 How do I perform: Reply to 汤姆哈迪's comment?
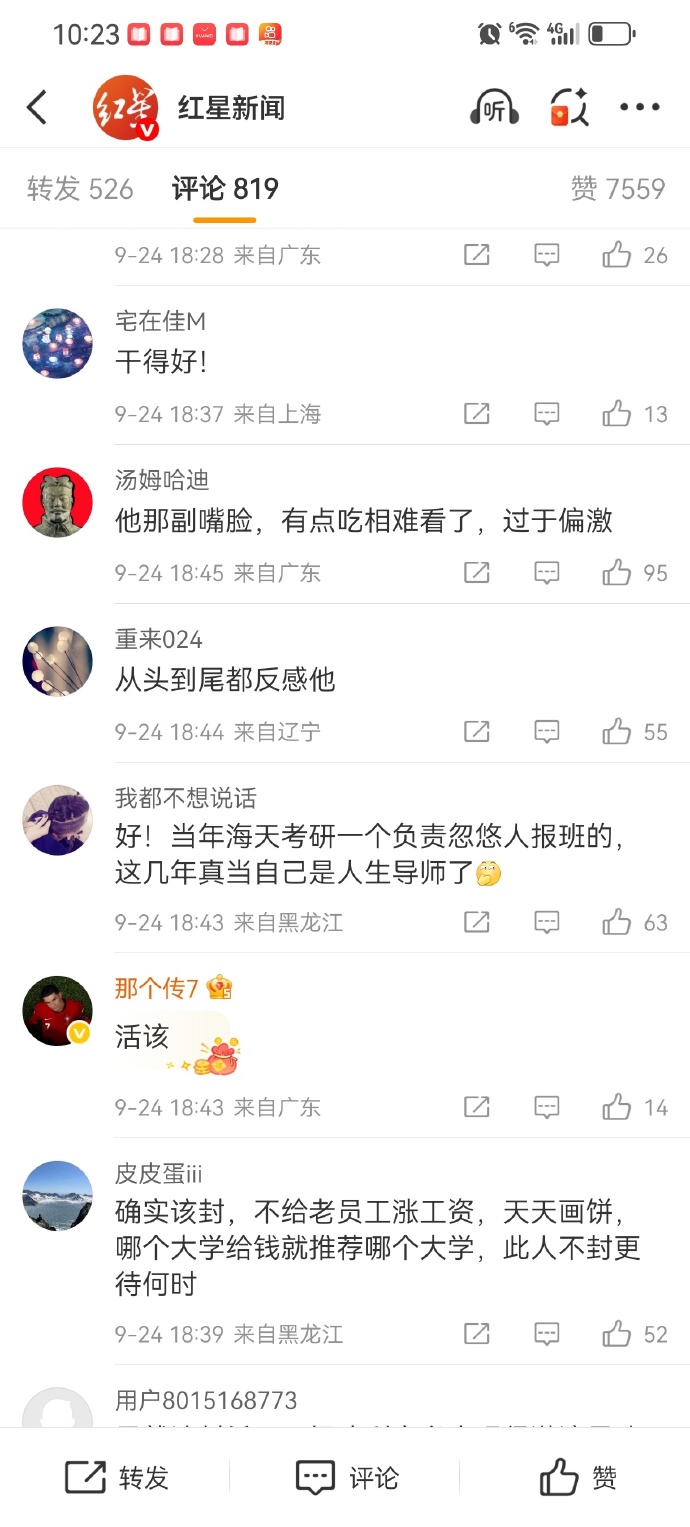click(x=546, y=573)
